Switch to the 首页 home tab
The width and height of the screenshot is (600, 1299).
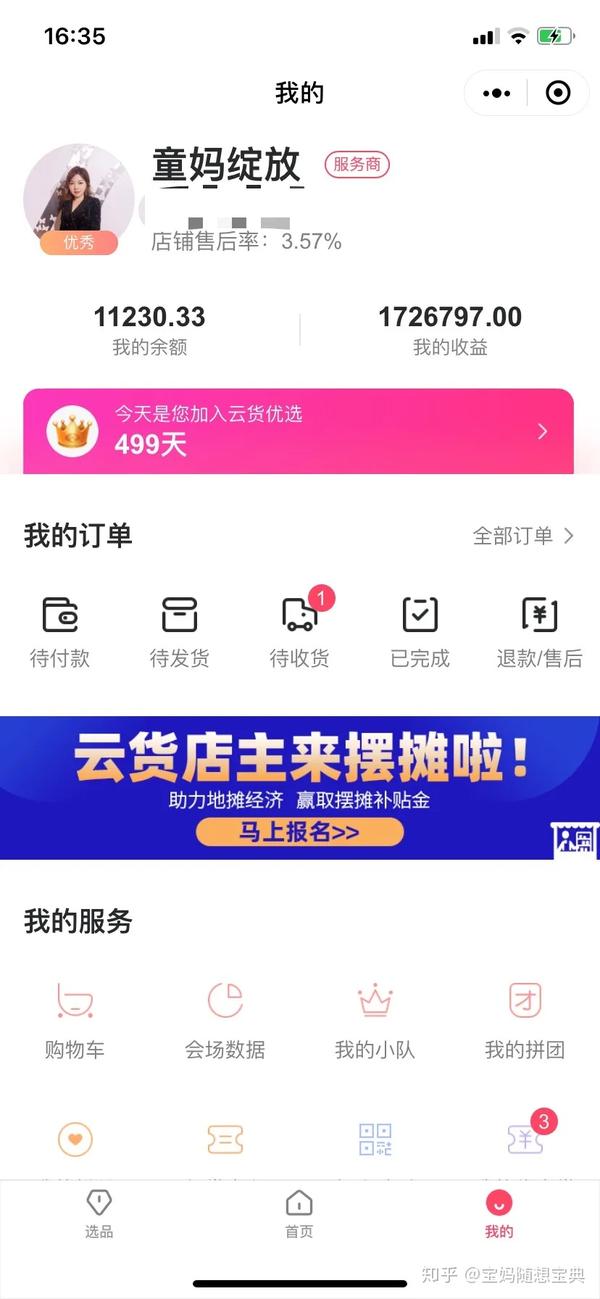(x=299, y=1213)
